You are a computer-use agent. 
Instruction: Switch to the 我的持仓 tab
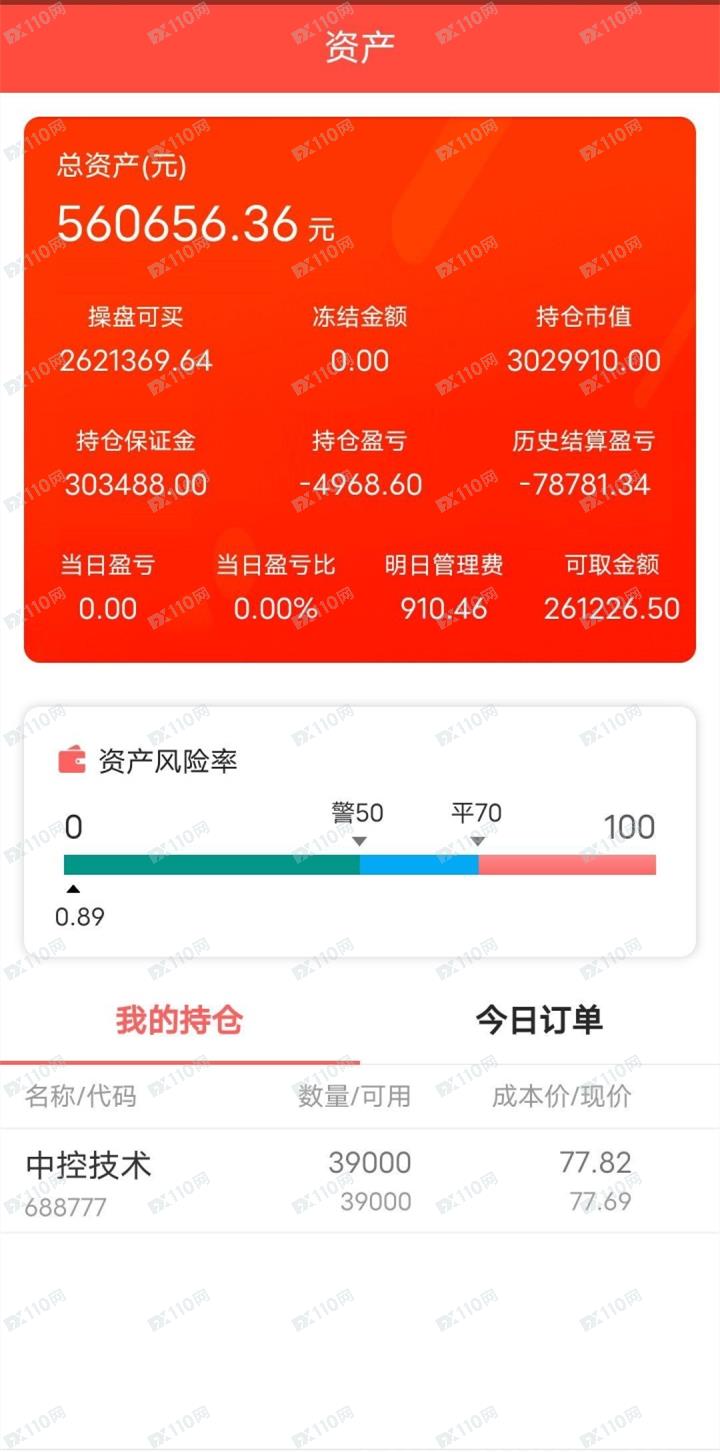pyautogui.click(x=180, y=1021)
